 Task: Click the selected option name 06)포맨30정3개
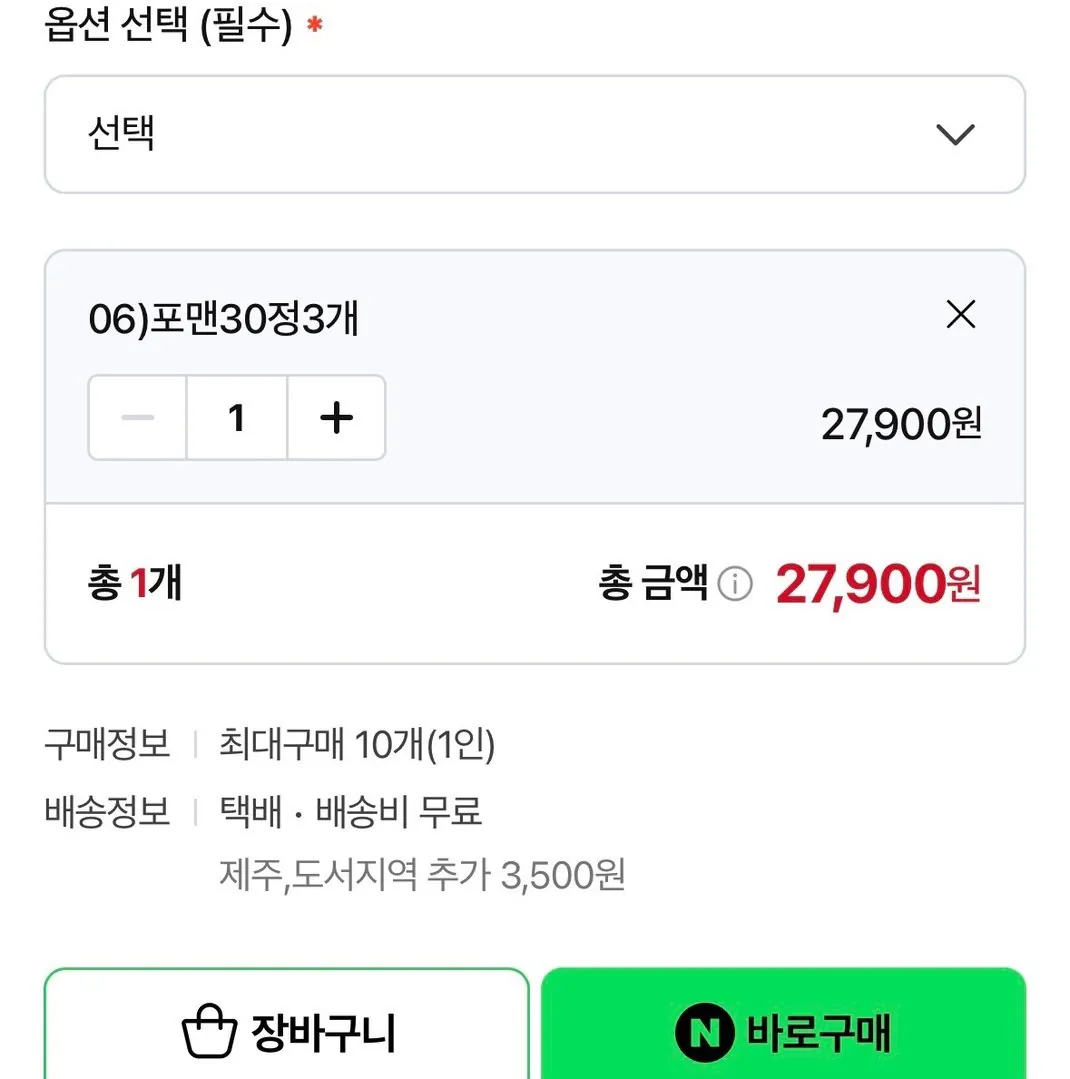pos(225,316)
